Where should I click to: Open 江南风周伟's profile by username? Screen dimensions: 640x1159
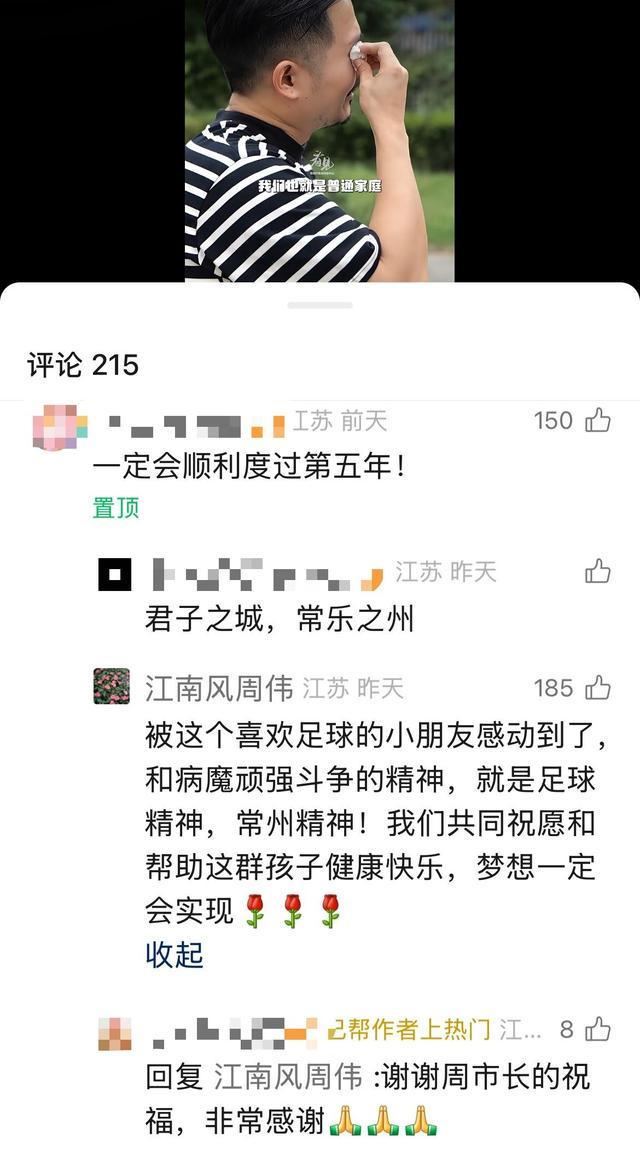coord(219,688)
